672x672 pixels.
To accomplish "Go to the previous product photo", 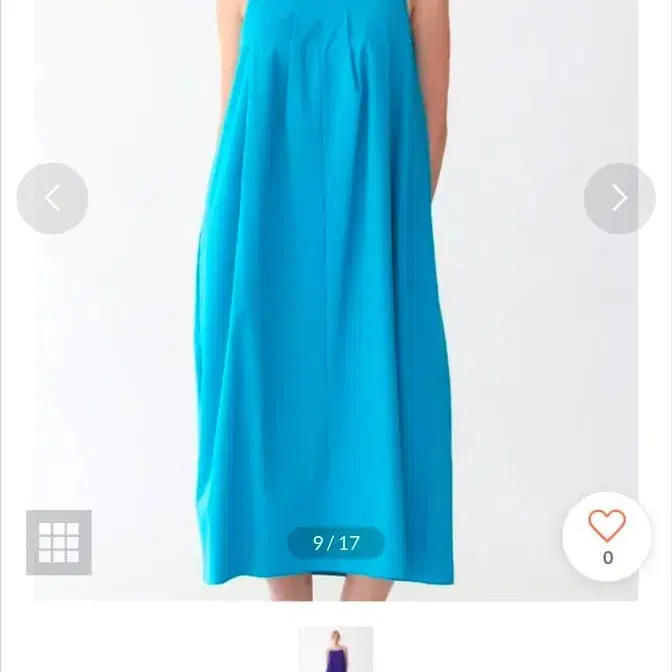I will 52,198.
